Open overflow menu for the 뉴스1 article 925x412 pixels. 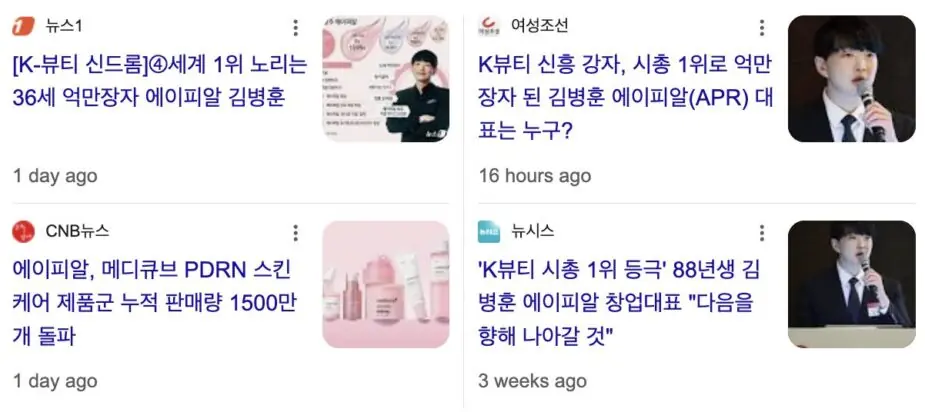click(295, 27)
